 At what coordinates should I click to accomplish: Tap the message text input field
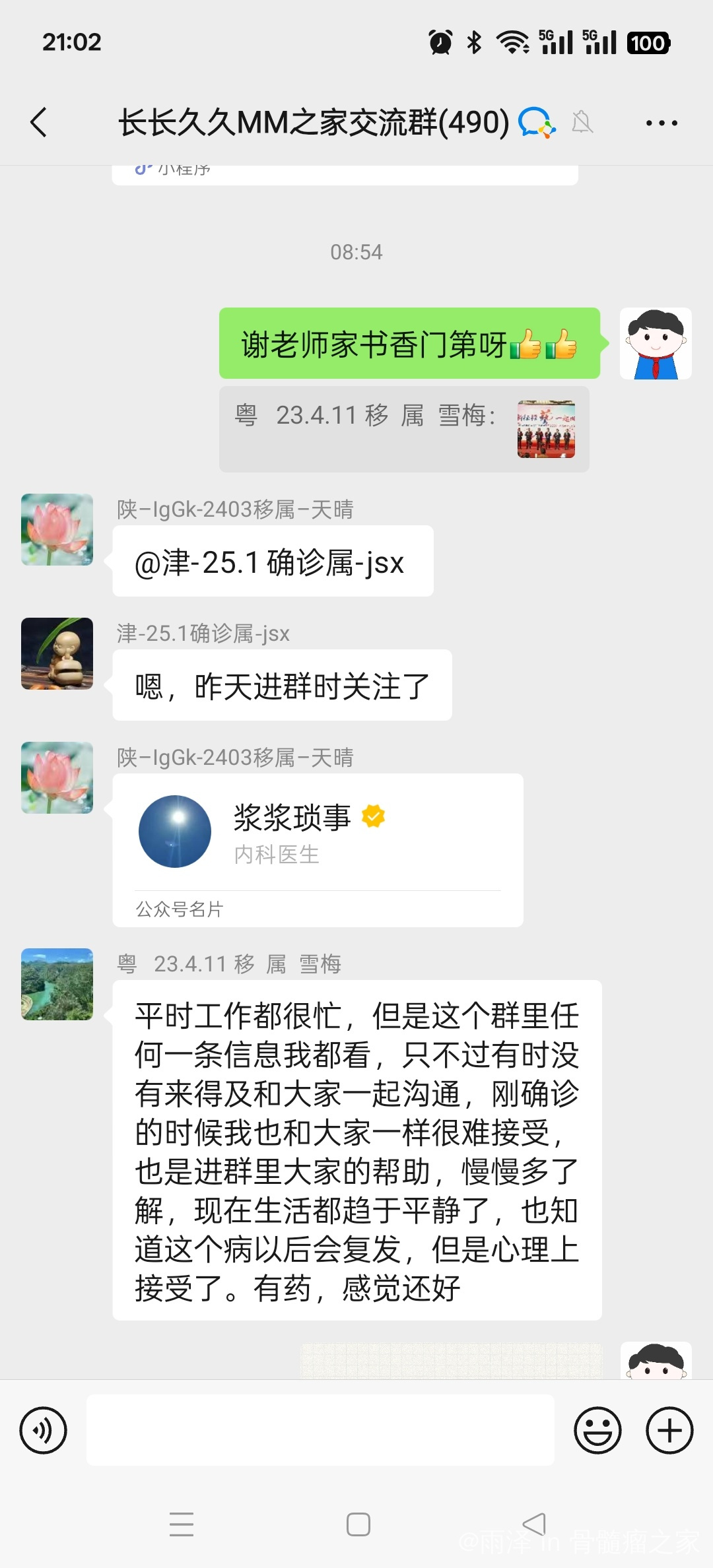[x=320, y=1430]
